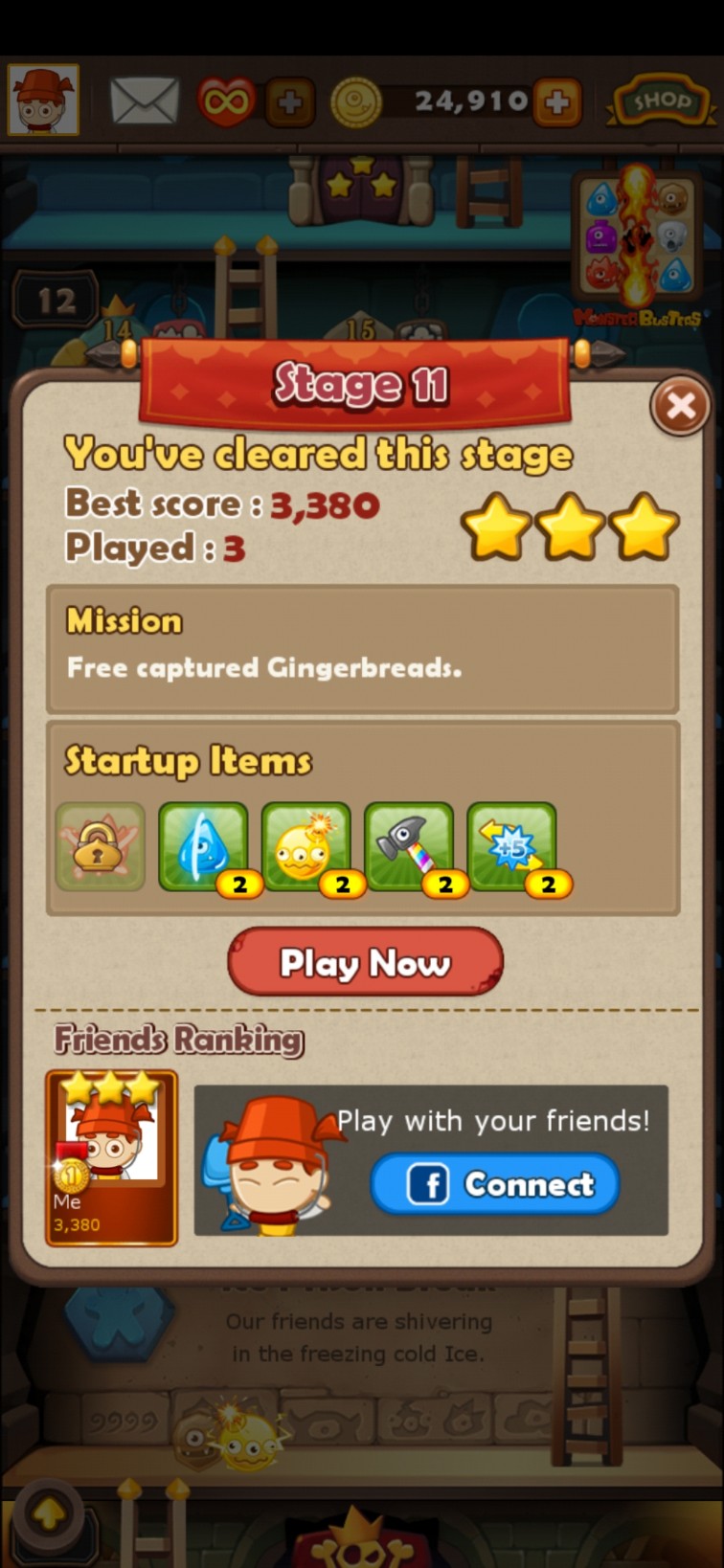Open the Shop
The width and height of the screenshot is (724, 1568).
point(660,101)
